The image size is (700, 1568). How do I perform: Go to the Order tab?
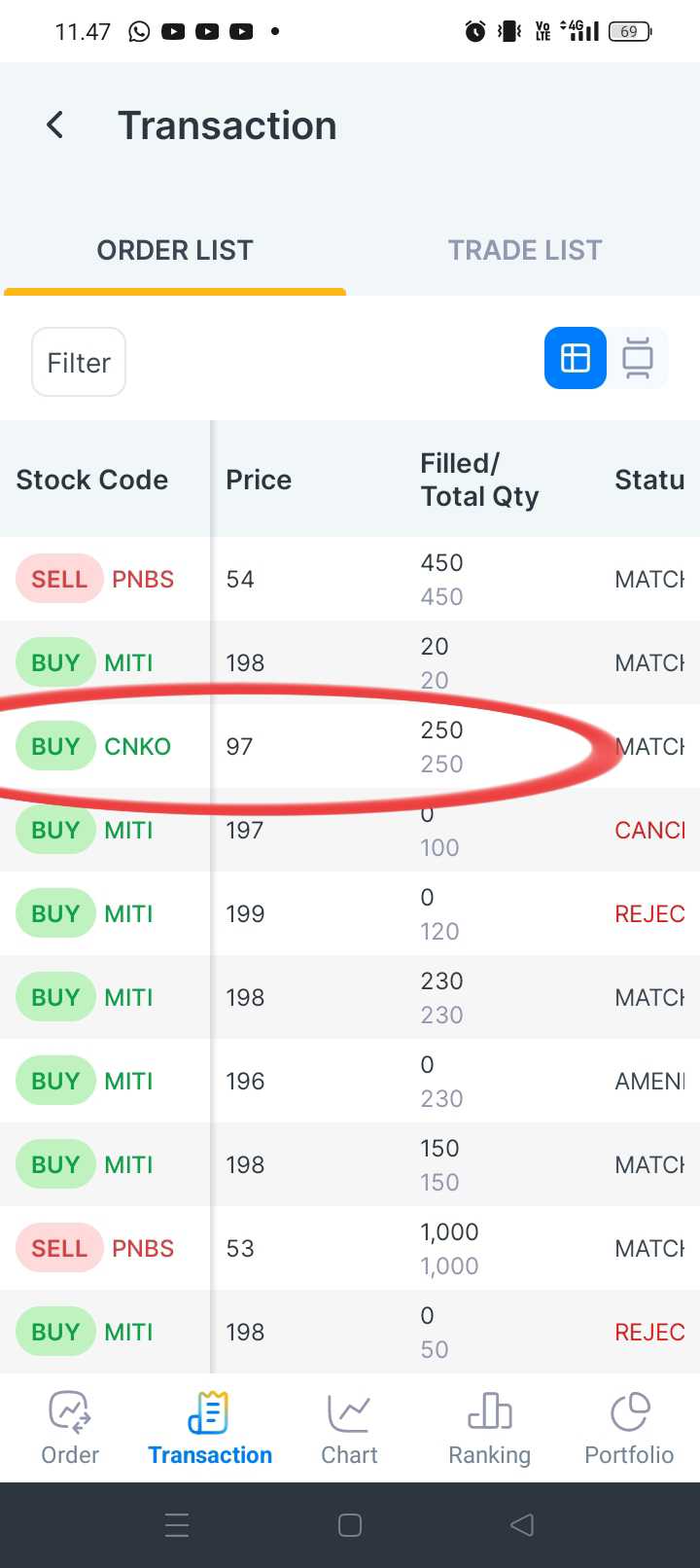70,1428
